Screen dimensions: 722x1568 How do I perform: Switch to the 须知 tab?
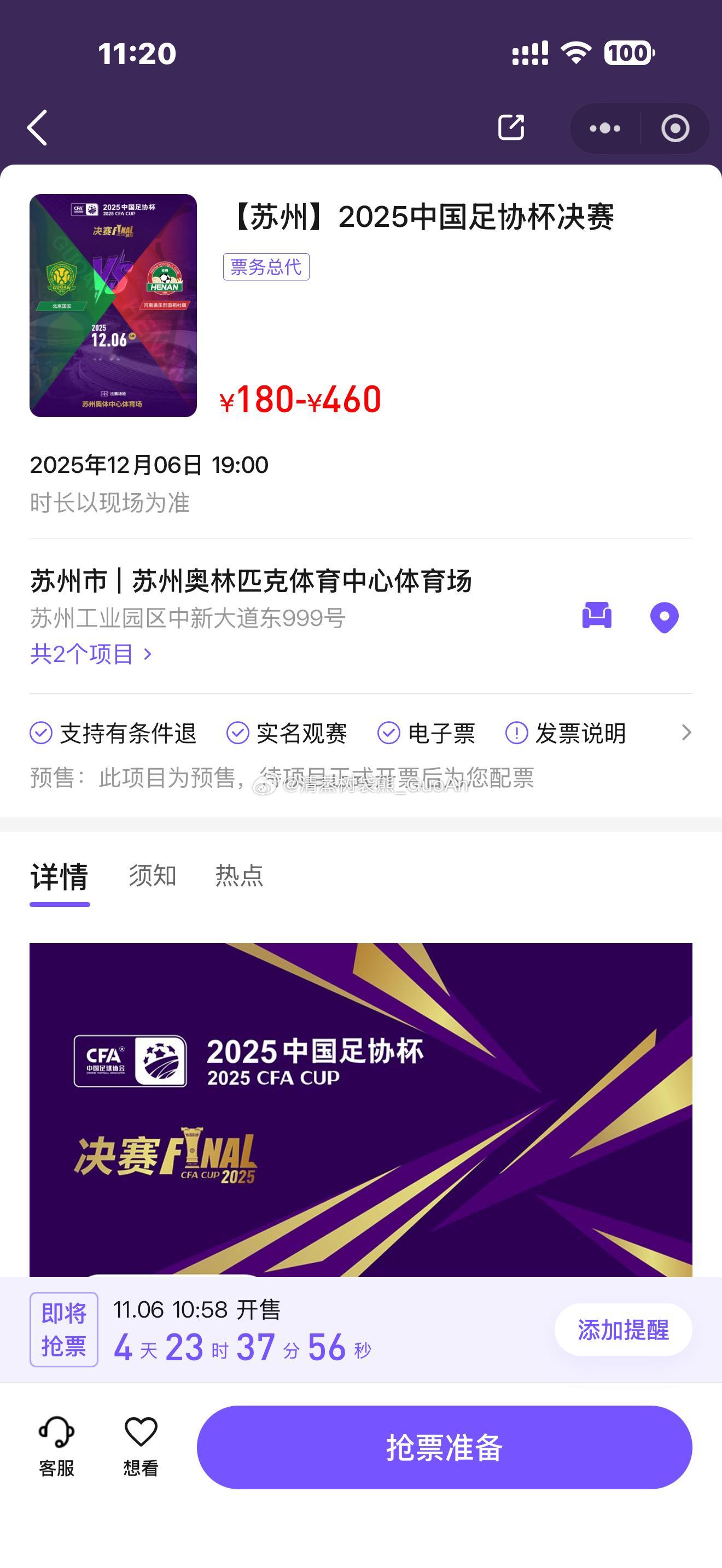coord(150,876)
